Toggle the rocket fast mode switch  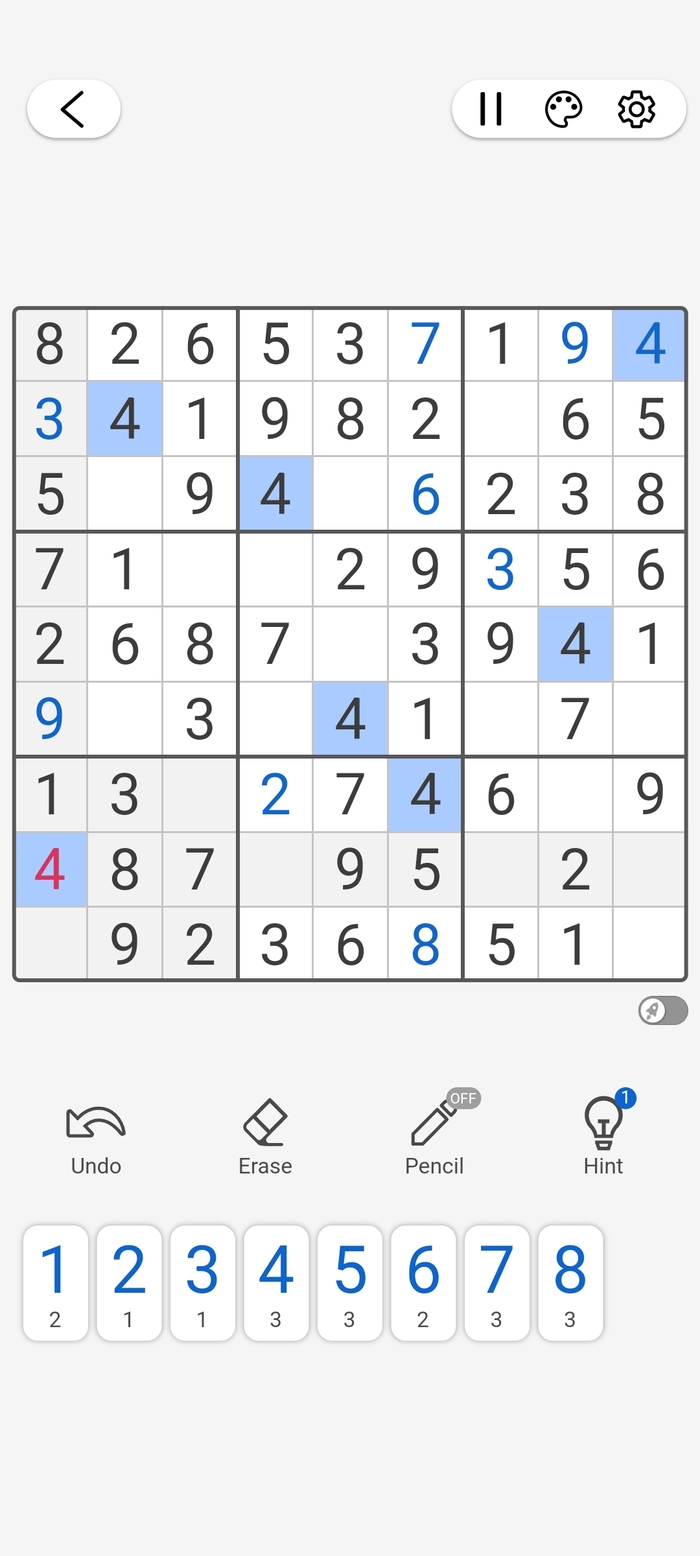pyautogui.click(x=663, y=1010)
